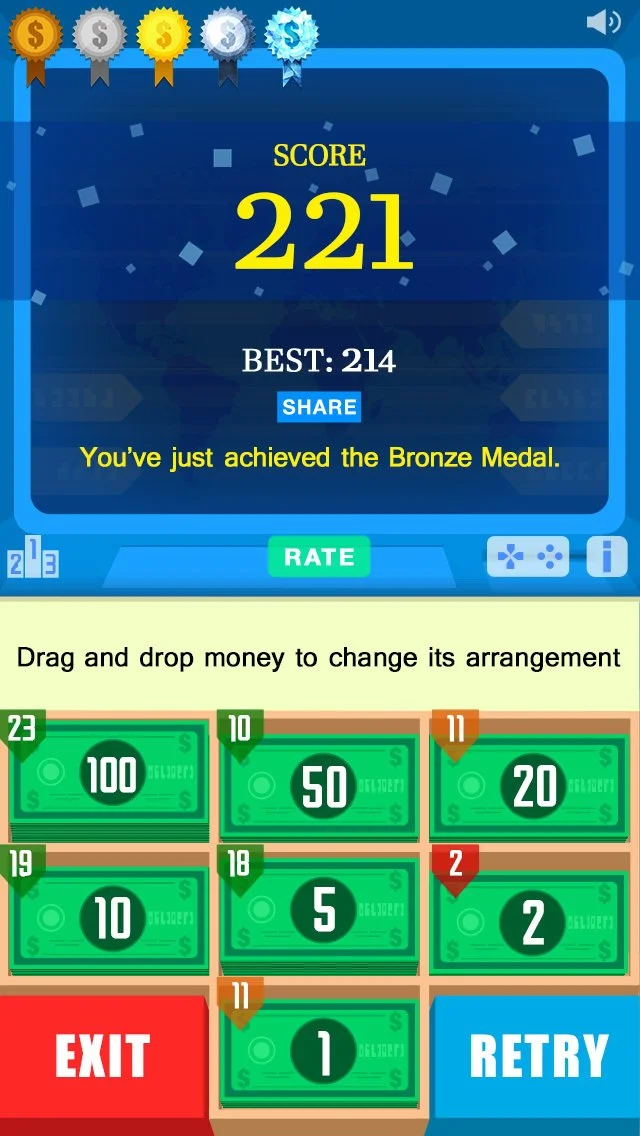Select the 1 dollar bill stack
The width and height of the screenshot is (640, 1136).
(x=320, y=1052)
